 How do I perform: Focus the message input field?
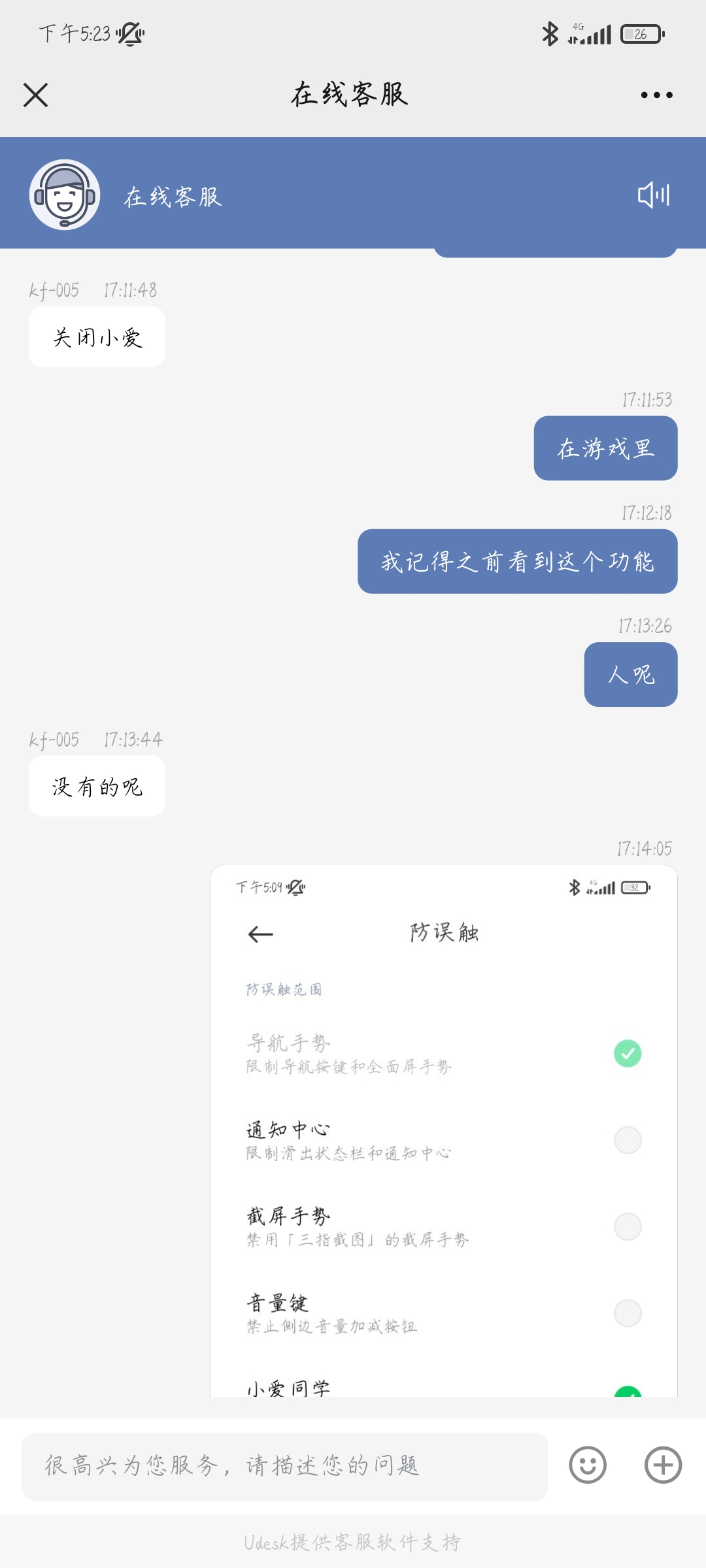click(284, 1466)
